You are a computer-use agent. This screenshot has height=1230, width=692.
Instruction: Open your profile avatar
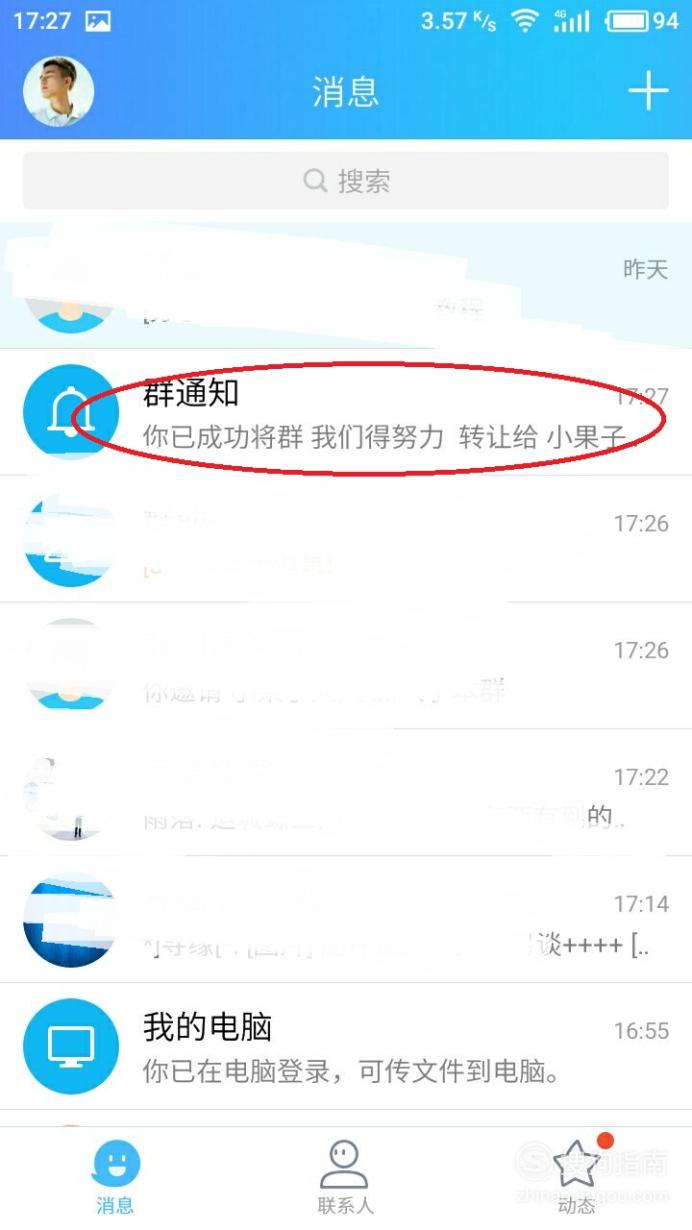pyautogui.click(x=58, y=92)
